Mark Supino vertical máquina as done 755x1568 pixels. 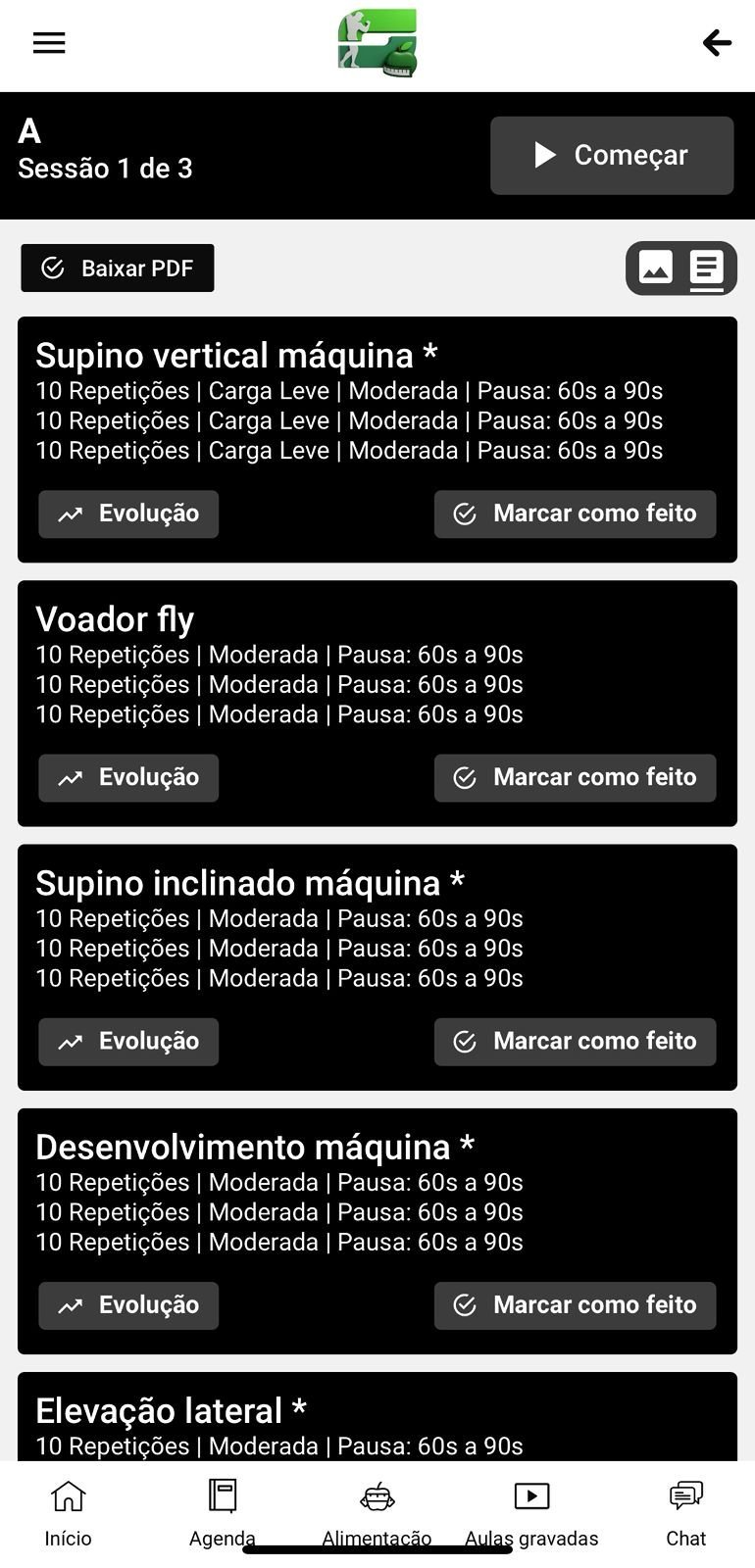575,514
